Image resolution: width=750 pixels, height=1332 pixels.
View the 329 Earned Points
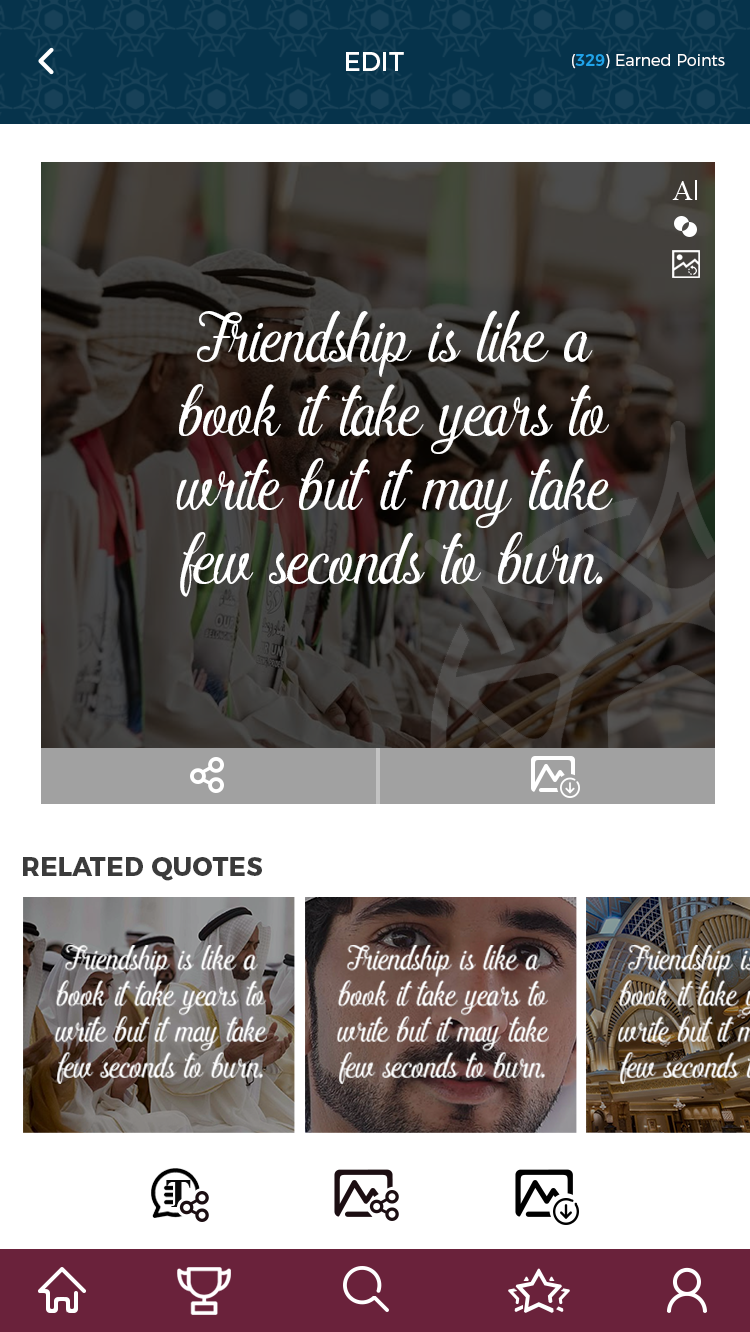pos(647,61)
